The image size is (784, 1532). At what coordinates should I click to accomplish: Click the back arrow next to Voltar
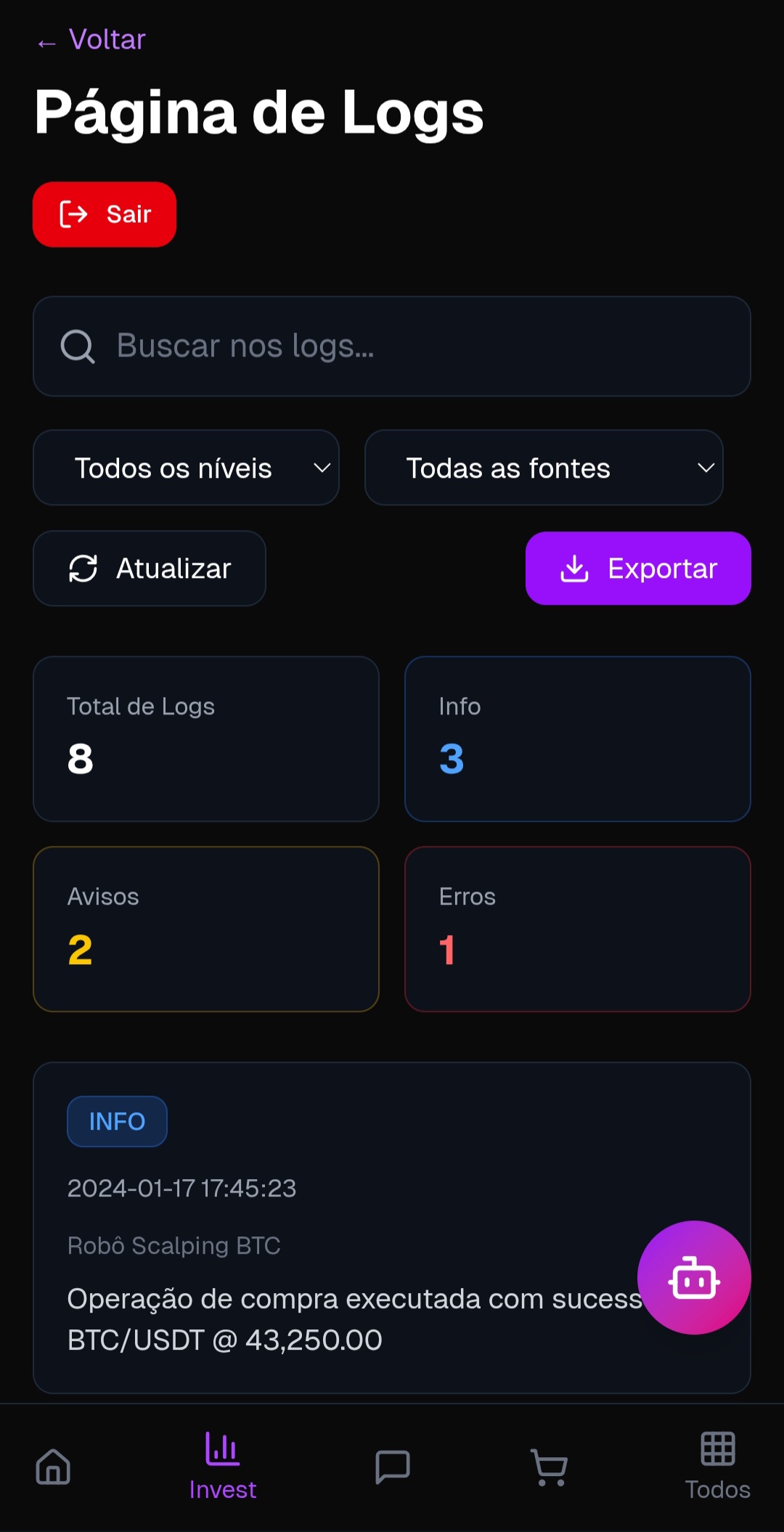pos(46,41)
